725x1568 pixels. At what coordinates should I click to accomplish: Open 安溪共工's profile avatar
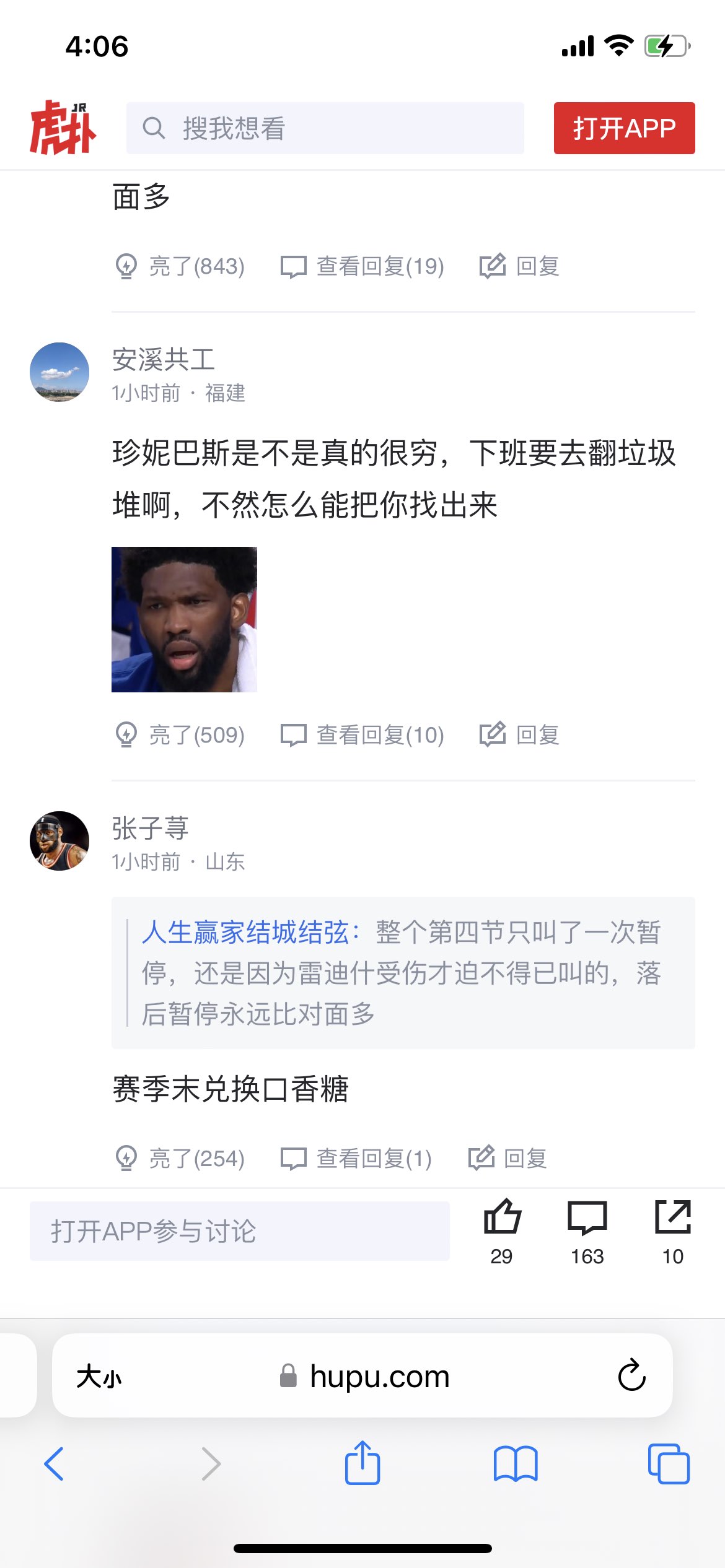tap(59, 372)
